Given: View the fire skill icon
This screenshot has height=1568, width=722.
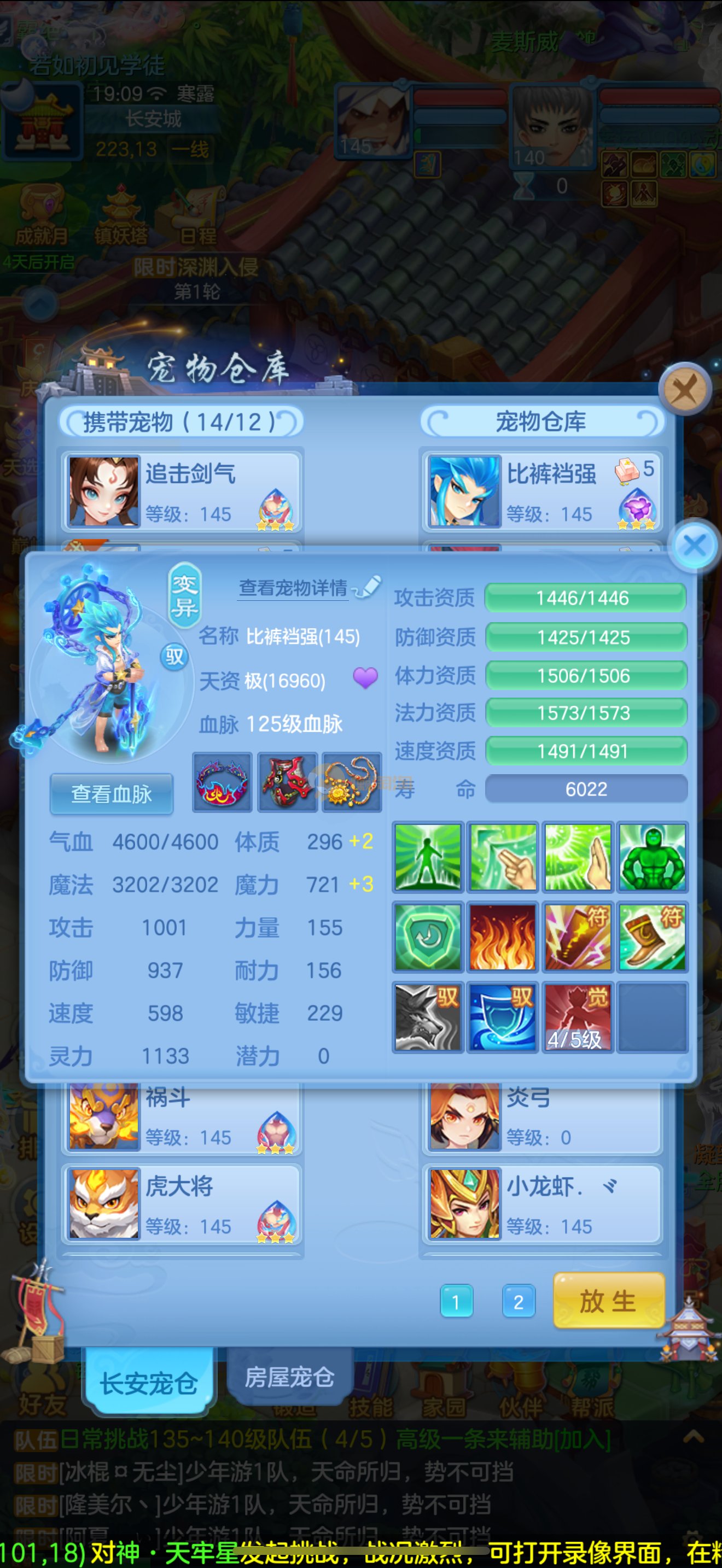Looking at the screenshot, I should (x=502, y=937).
